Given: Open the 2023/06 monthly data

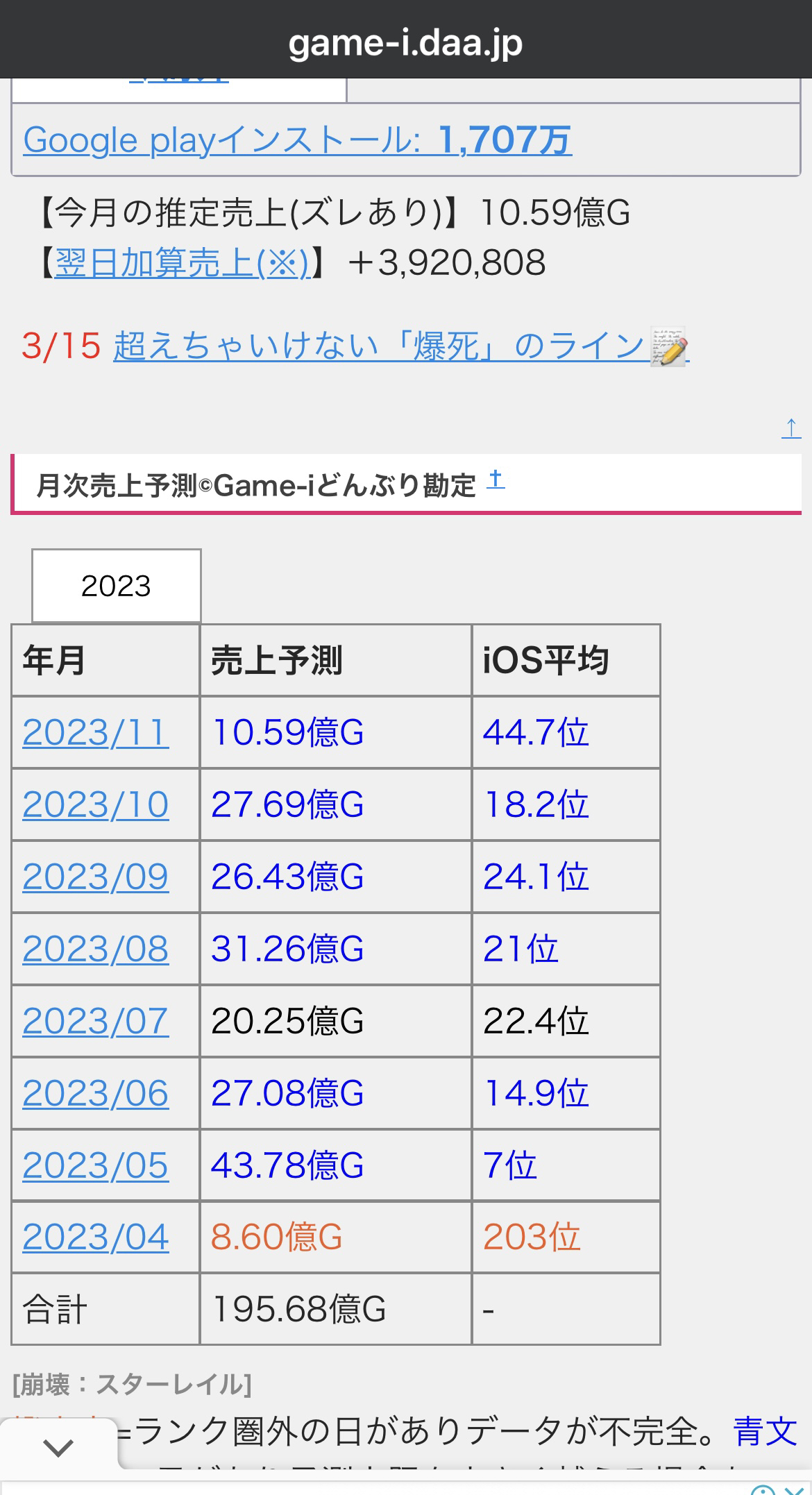Looking at the screenshot, I should tap(96, 1093).
